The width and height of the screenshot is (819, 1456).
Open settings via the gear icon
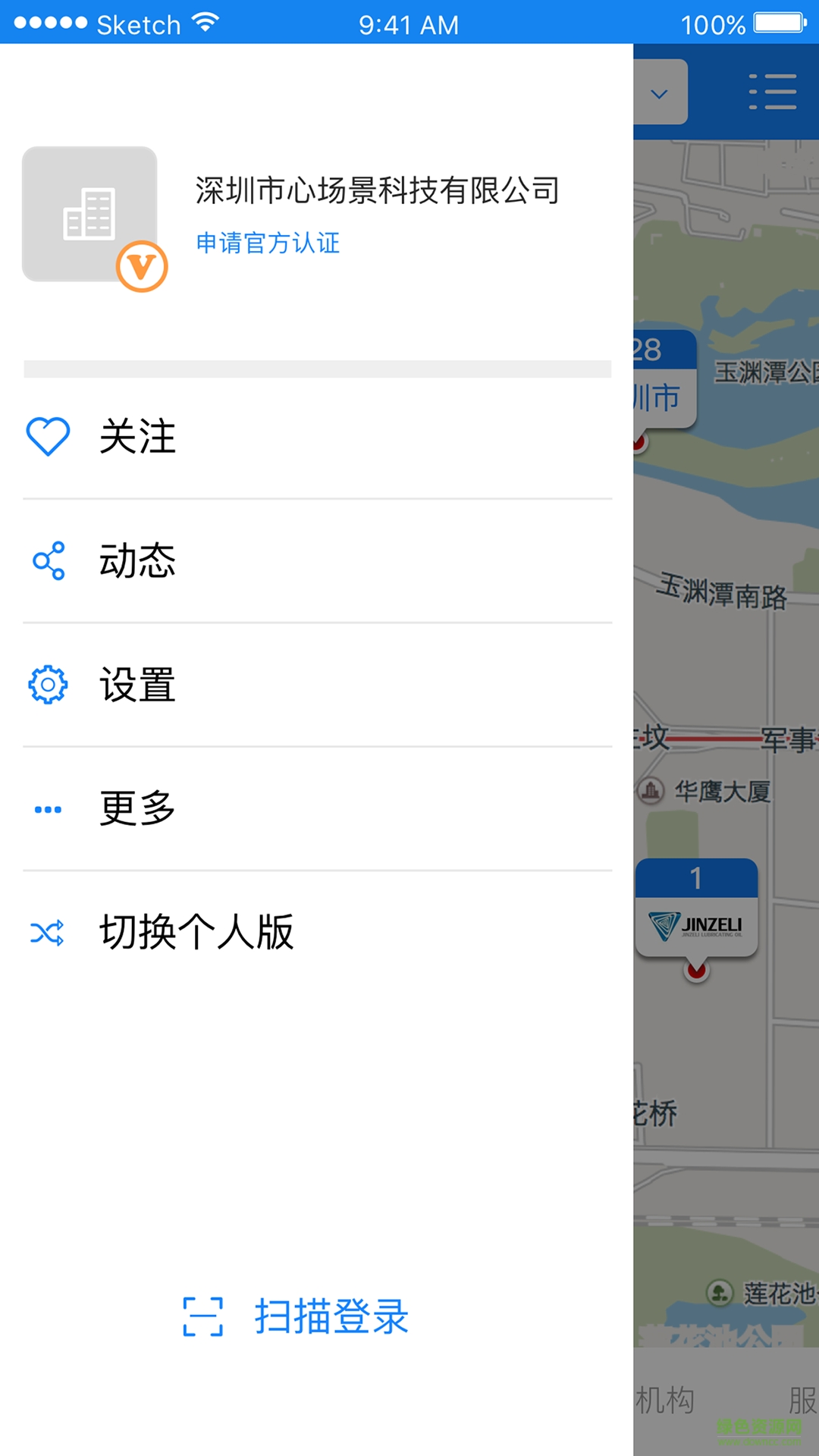(x=47, y=684)
